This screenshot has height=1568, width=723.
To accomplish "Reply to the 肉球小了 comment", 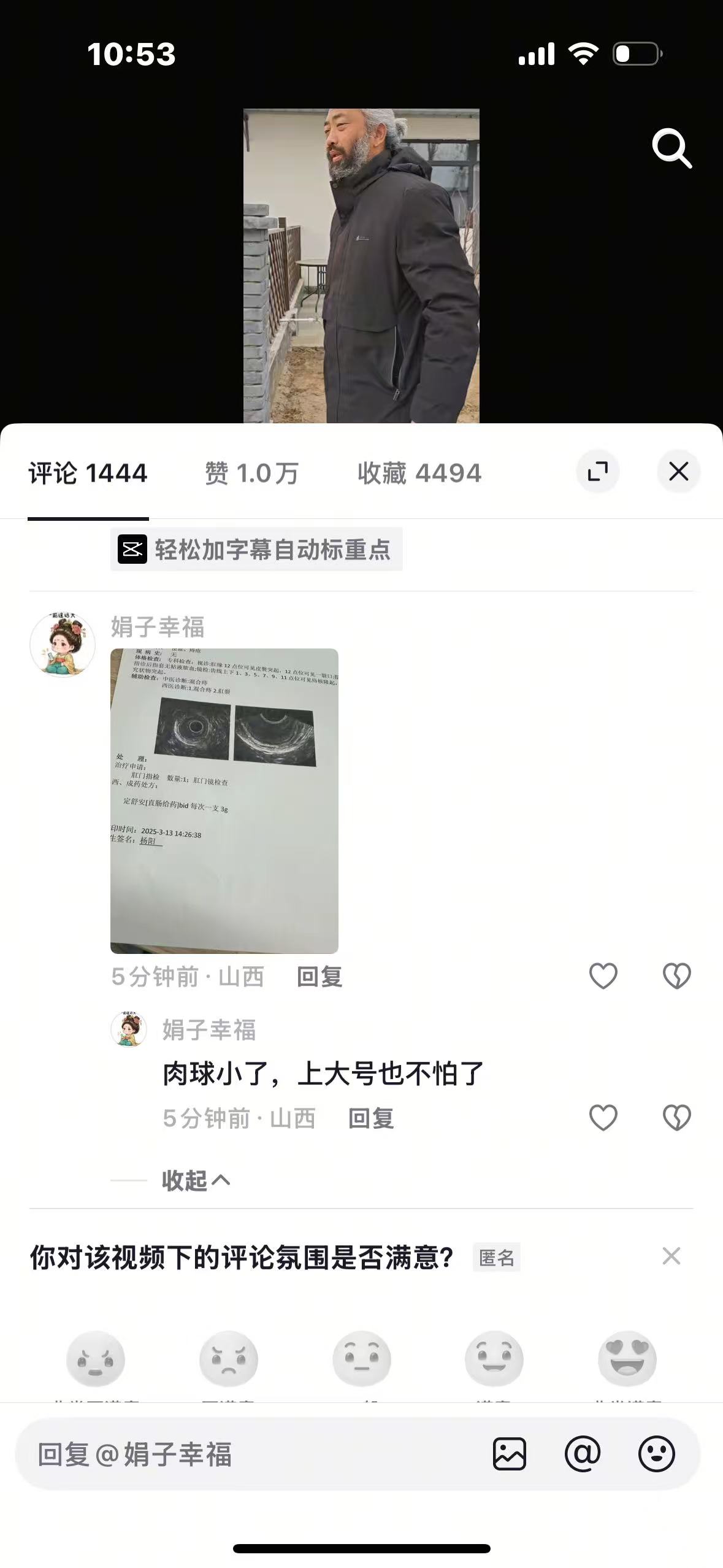I will [371, 1118].
